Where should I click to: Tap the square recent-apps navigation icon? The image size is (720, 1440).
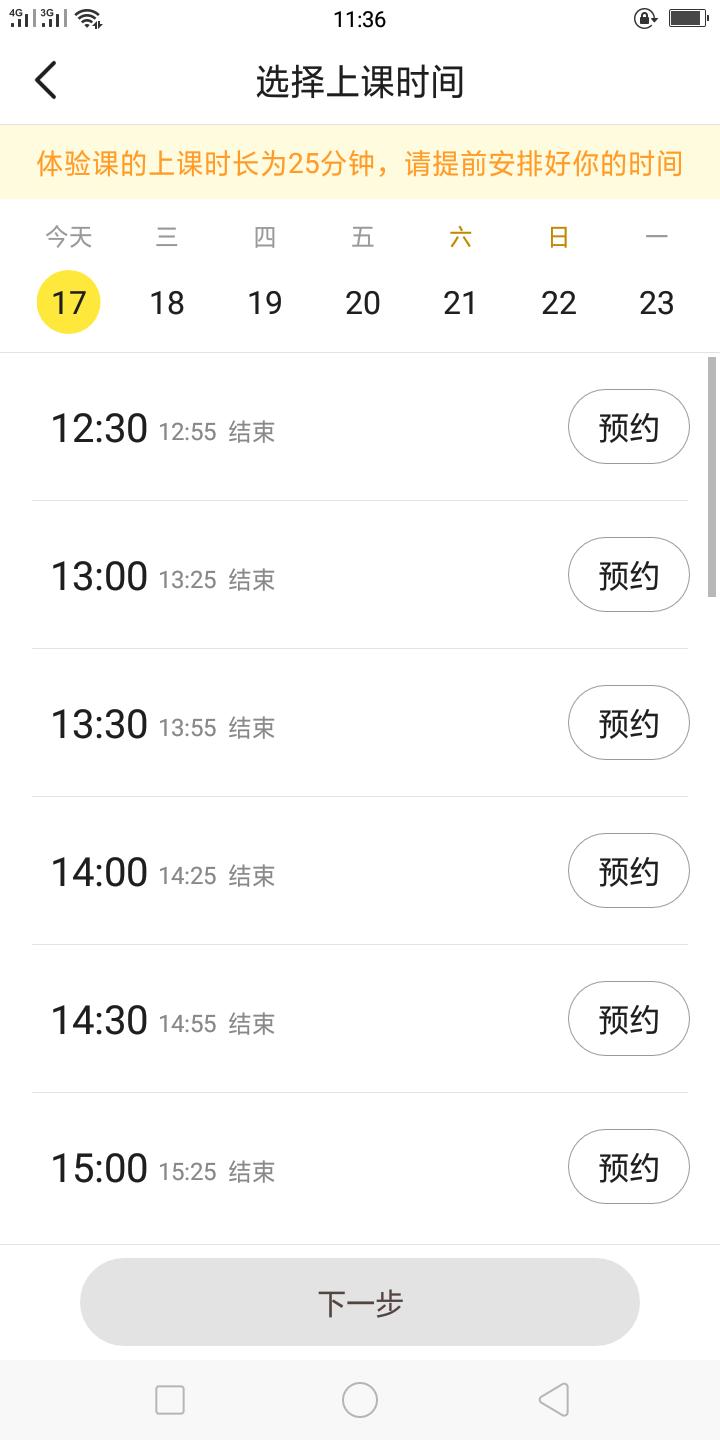click(x=170, y=1400)
